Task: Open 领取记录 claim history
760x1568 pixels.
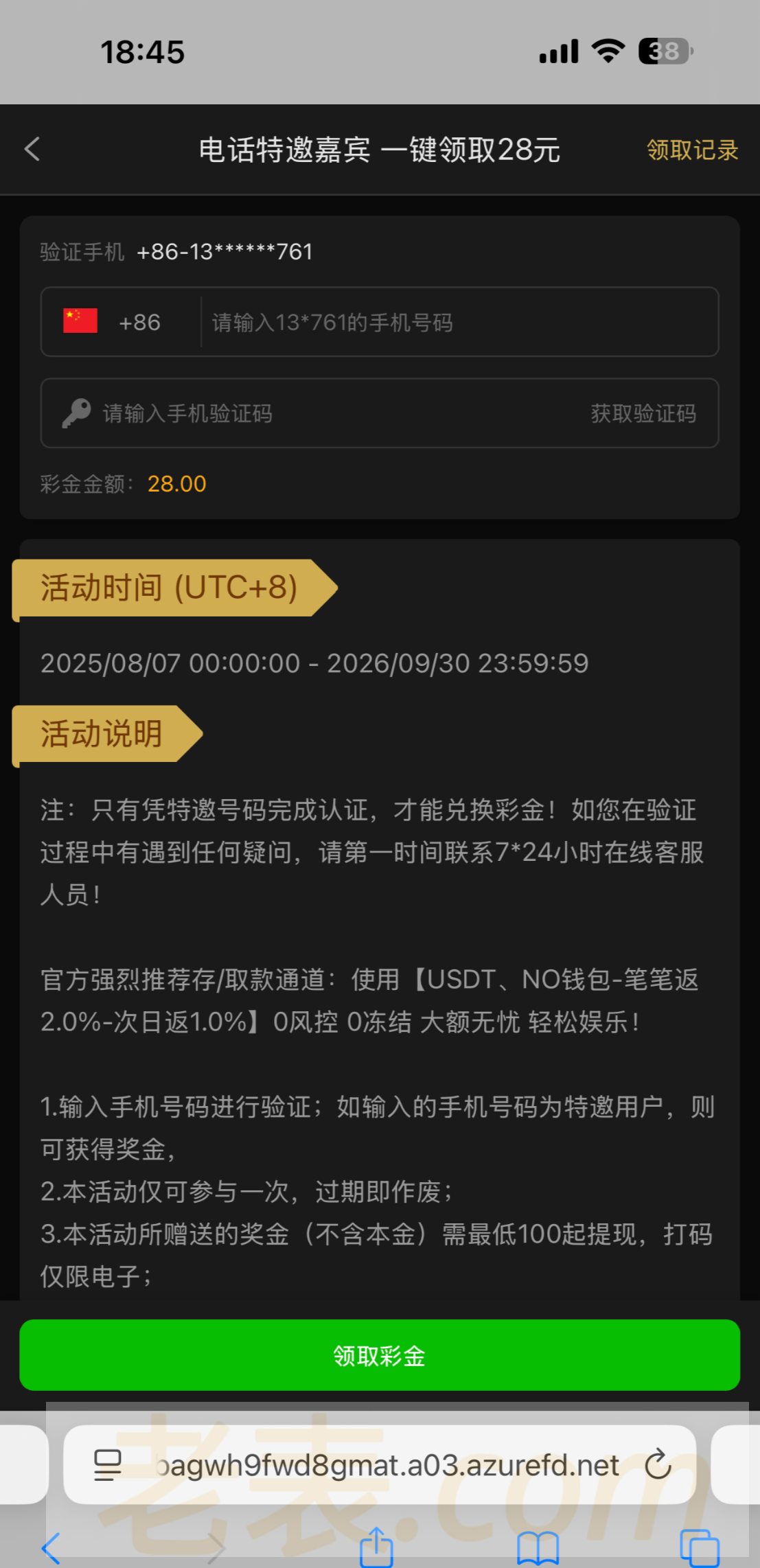Action: (x=691, y=150)
